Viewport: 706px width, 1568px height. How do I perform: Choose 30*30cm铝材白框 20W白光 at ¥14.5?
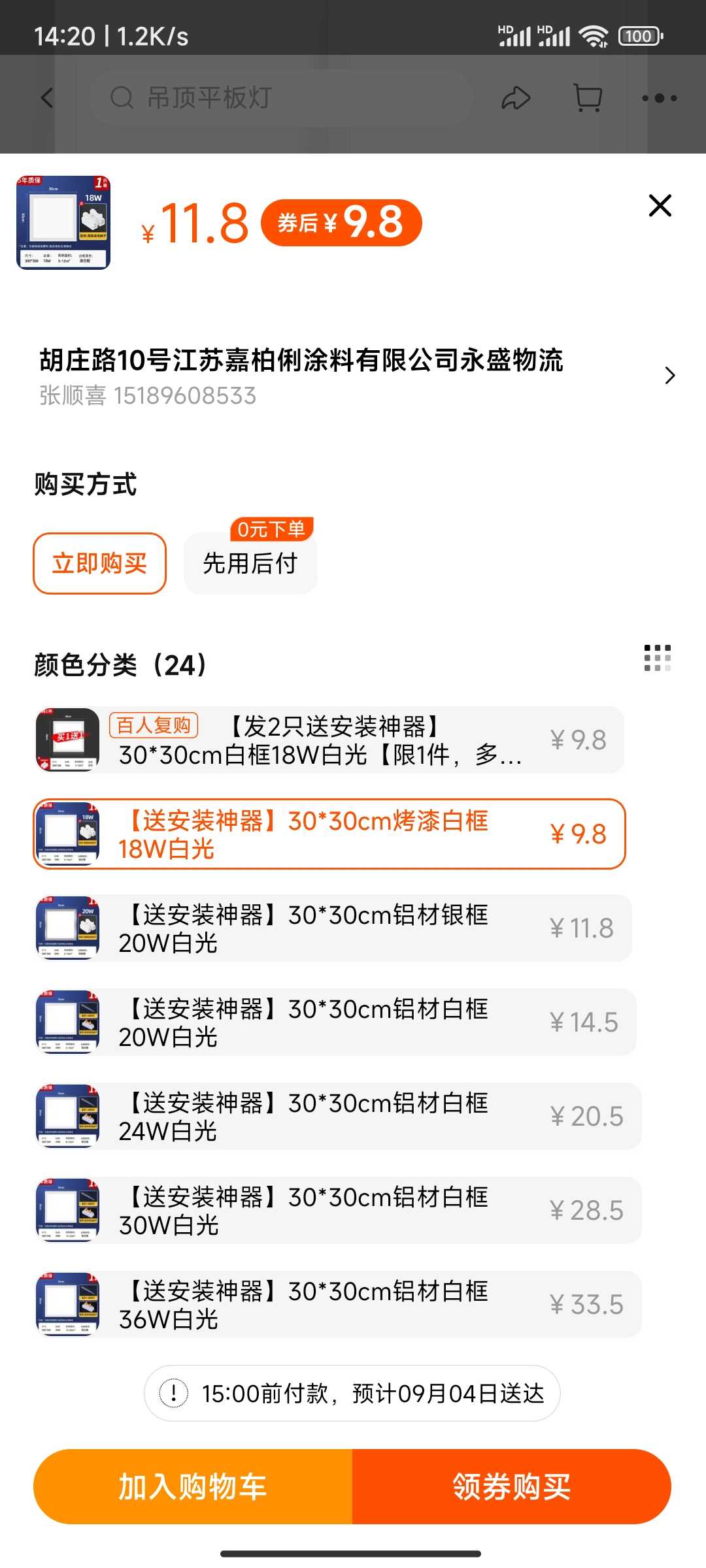(x=335, y=1022)
